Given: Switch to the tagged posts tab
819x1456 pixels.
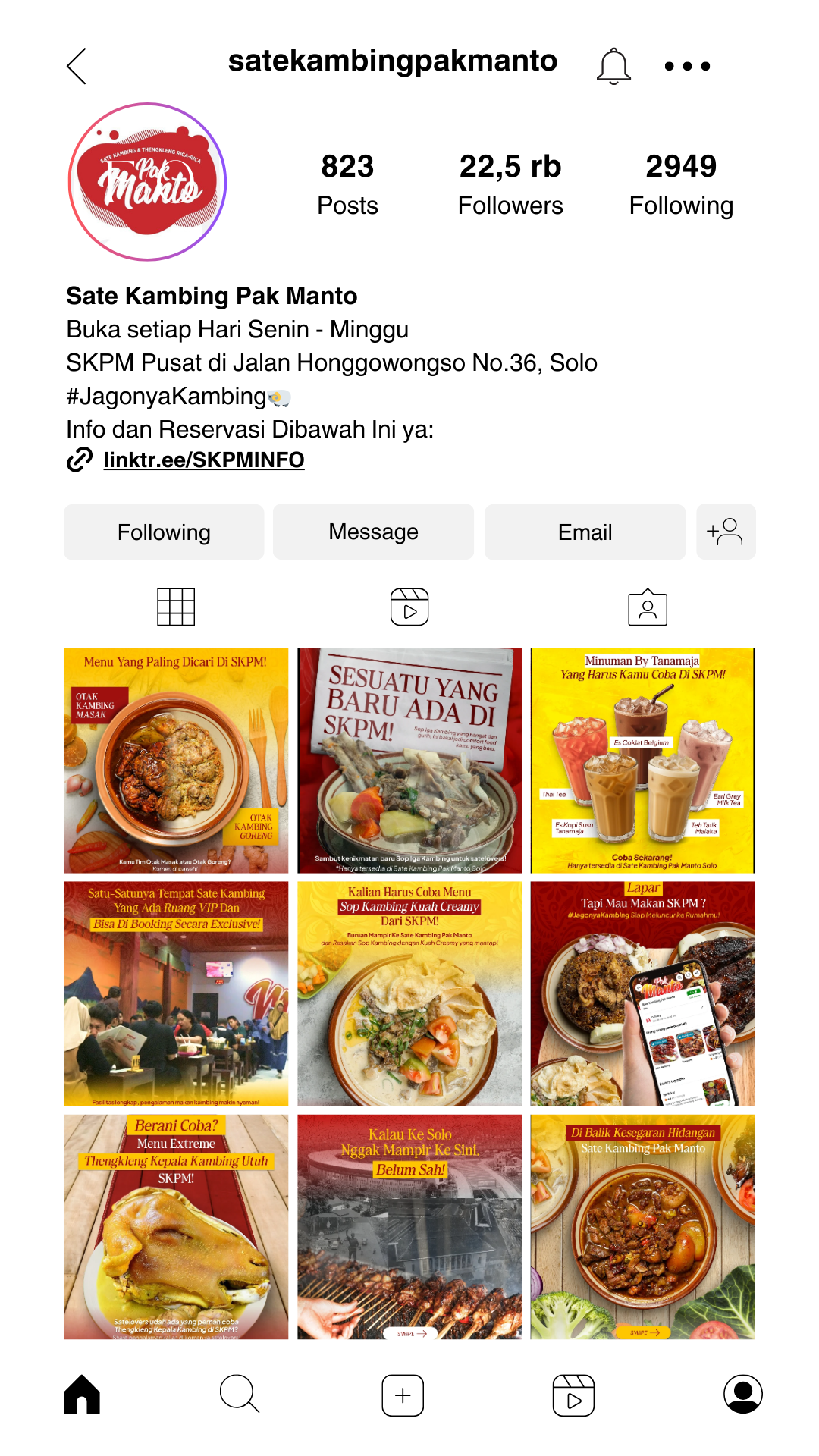Looking at the screenshot, I should pyautogui.click(x=648, y=607).
